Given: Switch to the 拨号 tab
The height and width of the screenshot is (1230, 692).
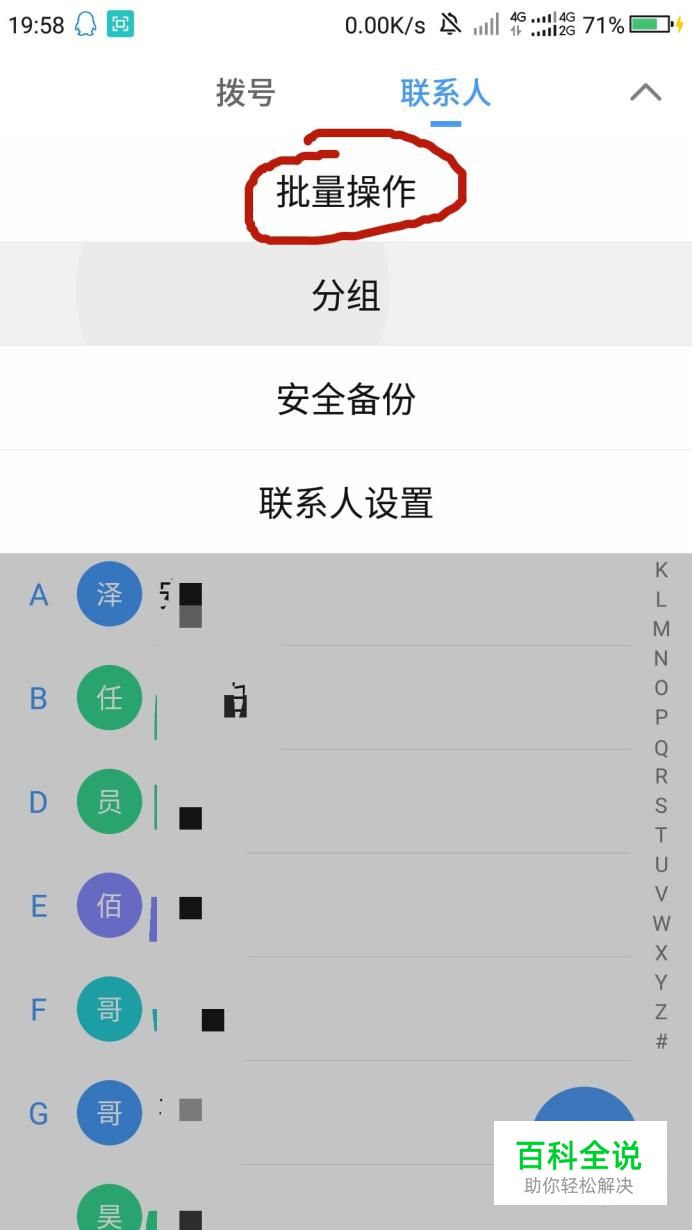Looking at the screenshot, I should (245, 93).
